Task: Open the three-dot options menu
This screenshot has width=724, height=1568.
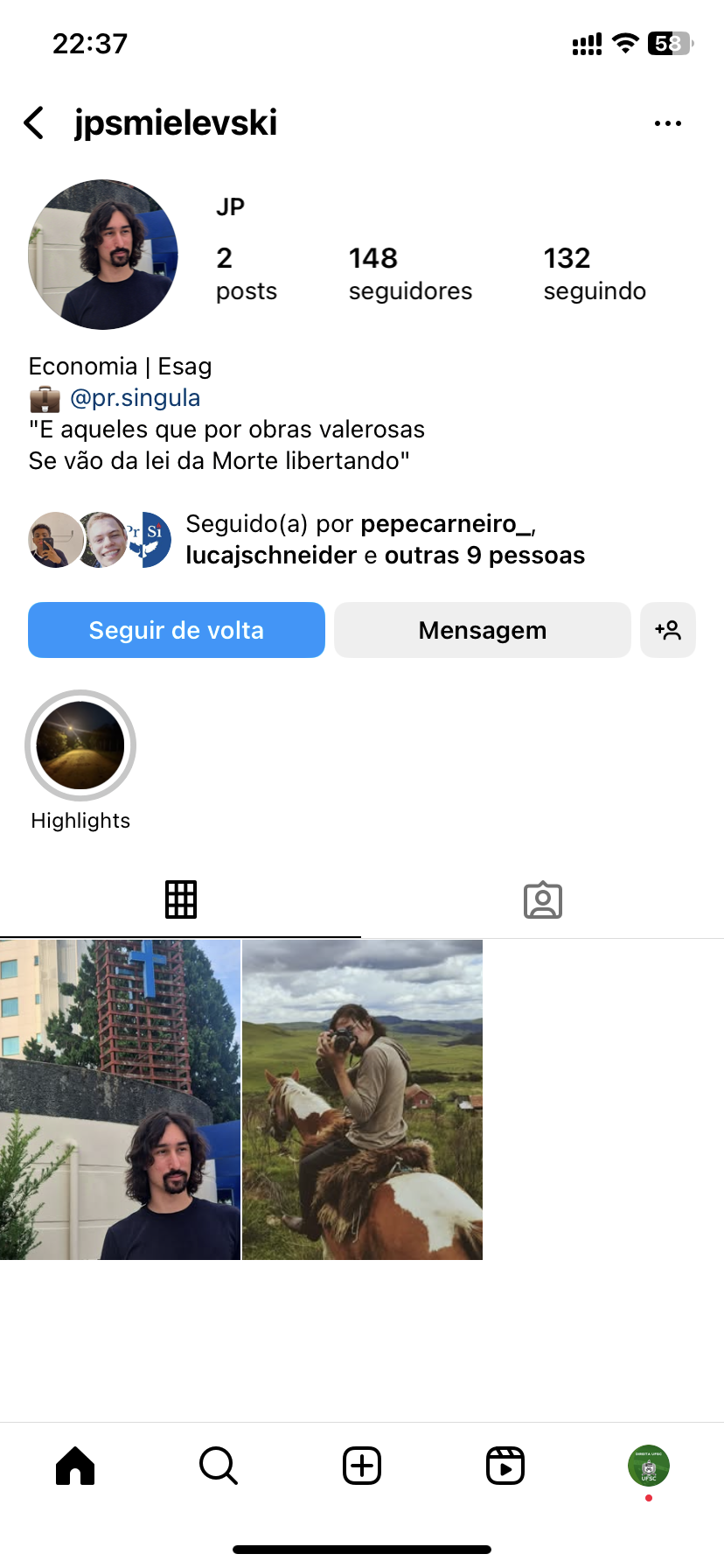Action: 667,123
